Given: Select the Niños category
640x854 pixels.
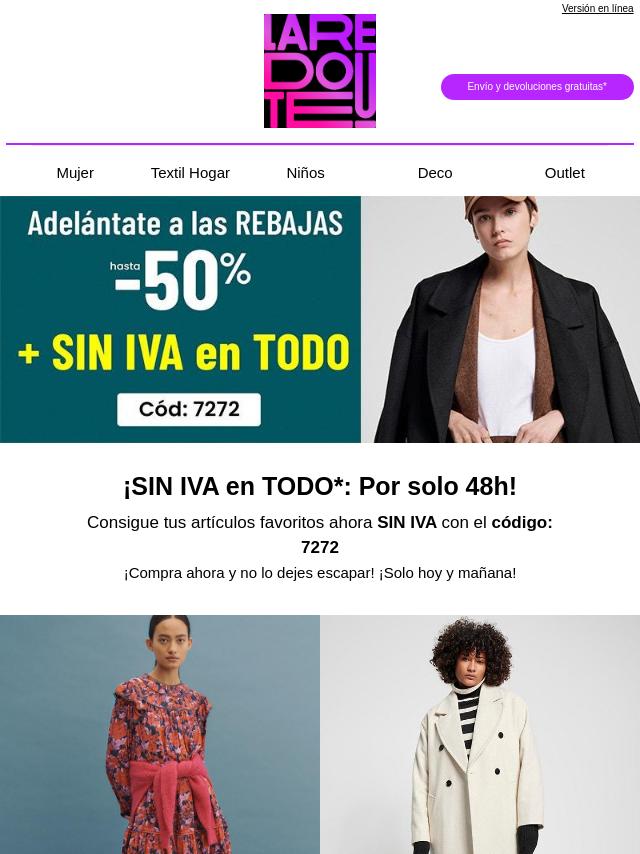Looking at the screenshot, I should 305,173.
